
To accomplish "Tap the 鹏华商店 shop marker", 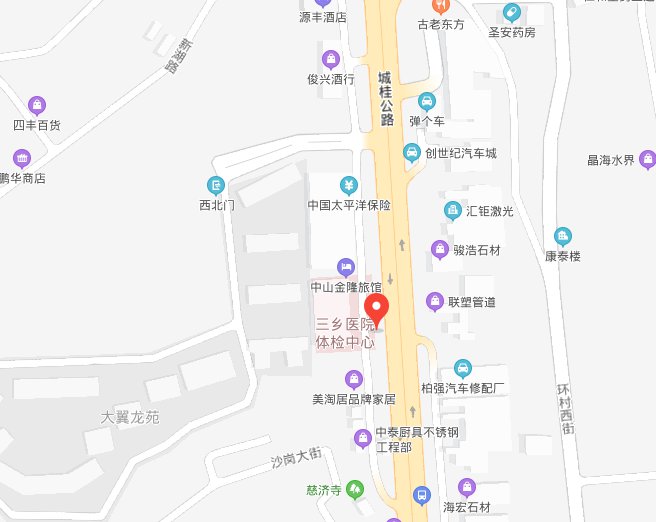I will 21,158.
